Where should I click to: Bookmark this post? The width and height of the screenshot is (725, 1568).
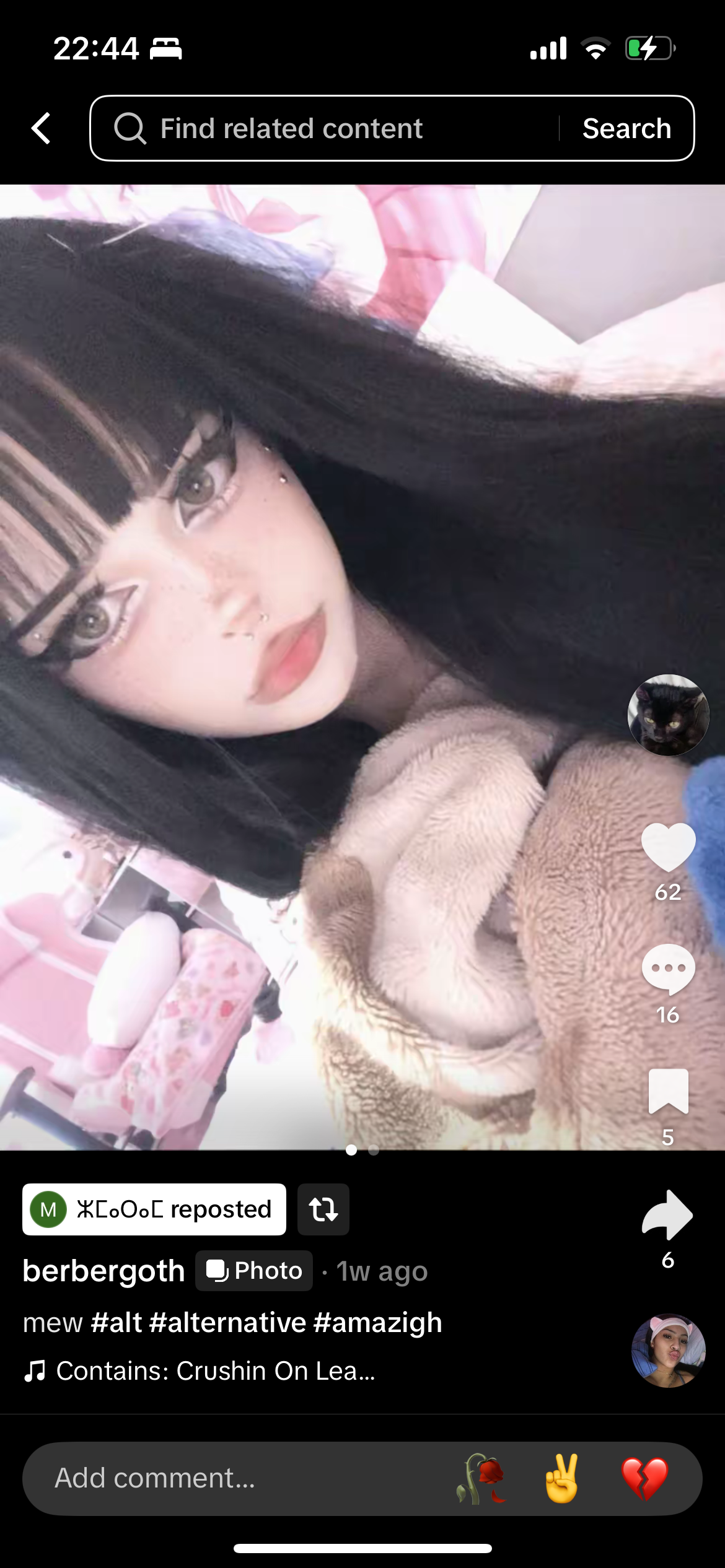668,1091
